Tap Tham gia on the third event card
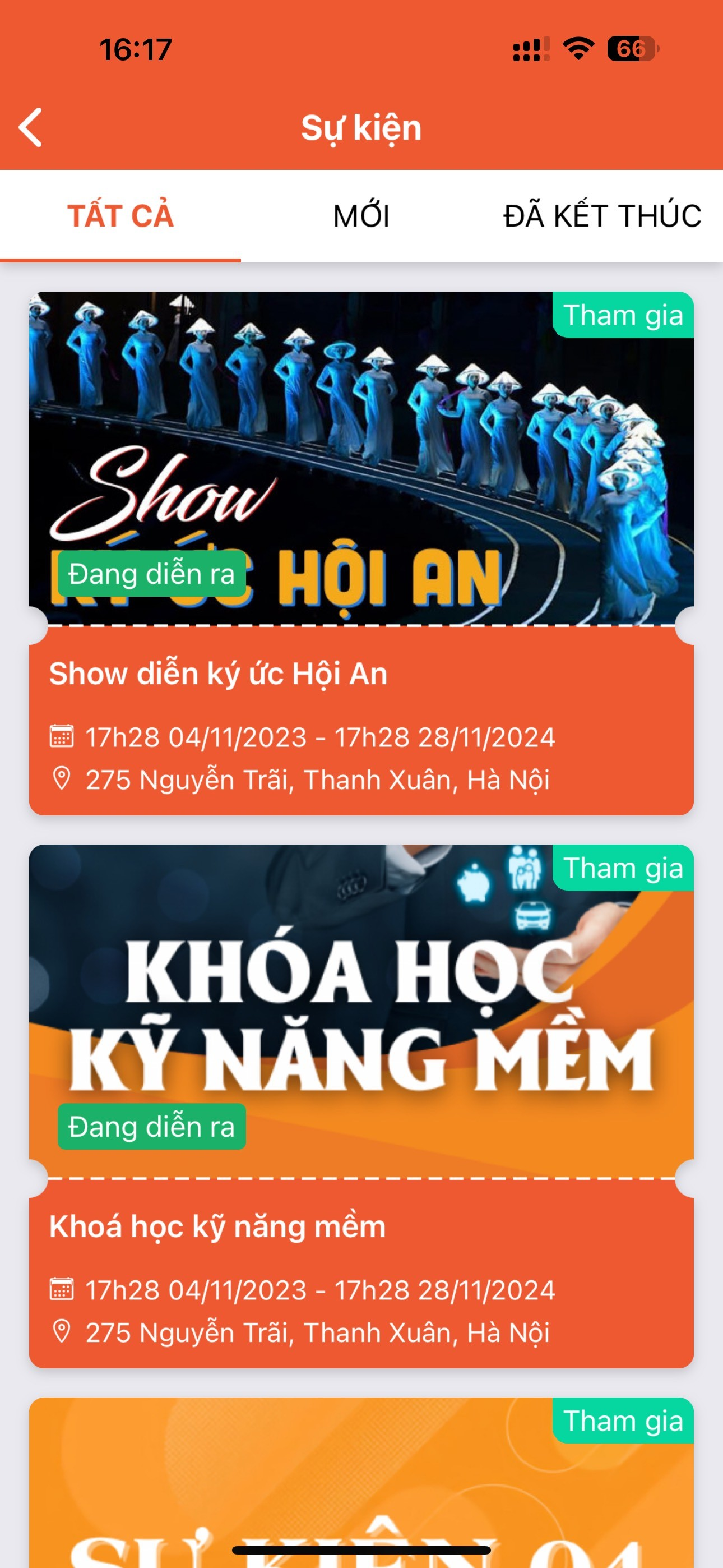This screenshot has height=1568, width=723. 623,1421
